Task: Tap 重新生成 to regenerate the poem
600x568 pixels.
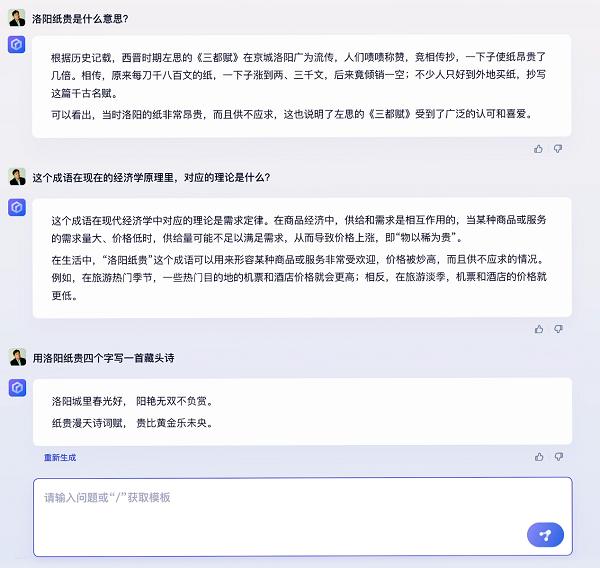Action: coord(60,457)
